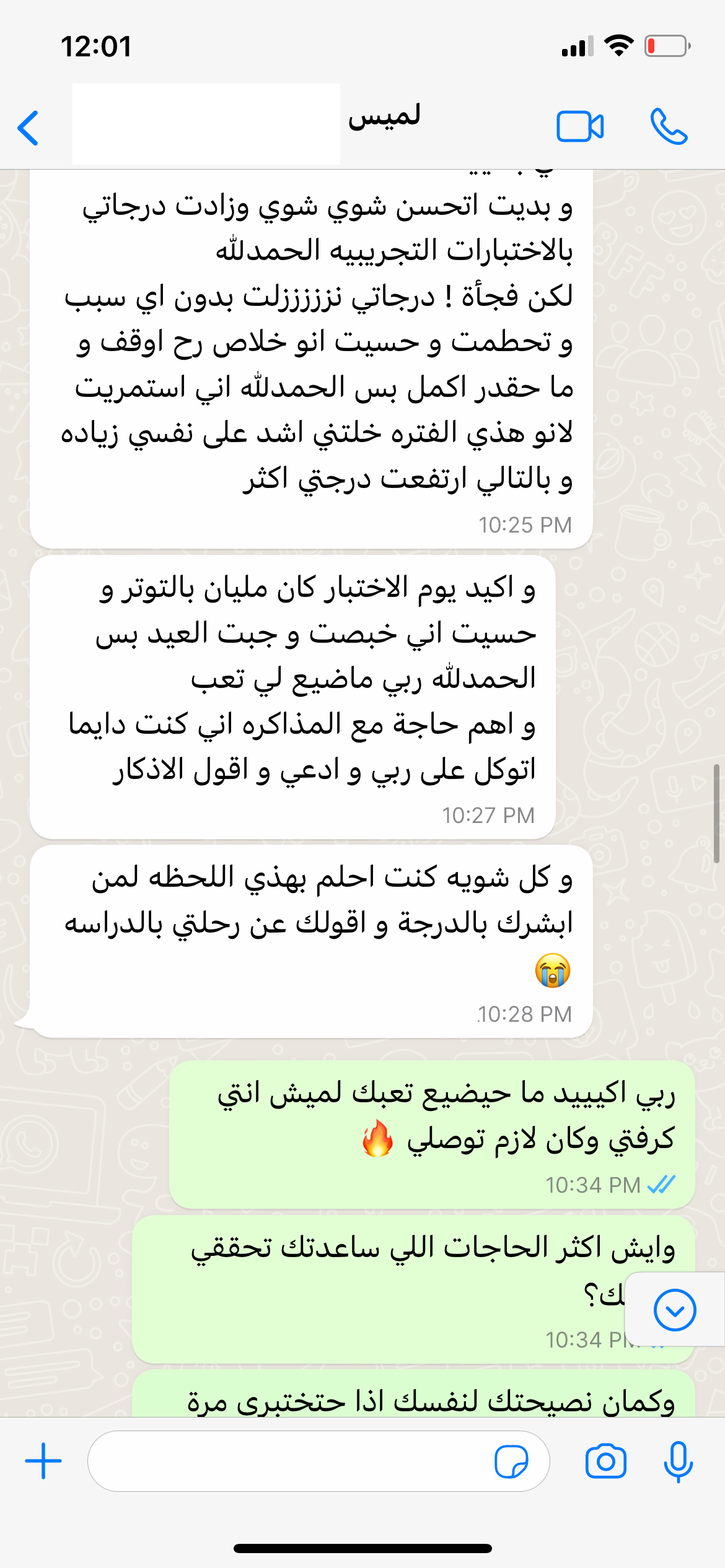Jump to latest messages with down arrow
725x1568 pixels.
coord(675,1310)
